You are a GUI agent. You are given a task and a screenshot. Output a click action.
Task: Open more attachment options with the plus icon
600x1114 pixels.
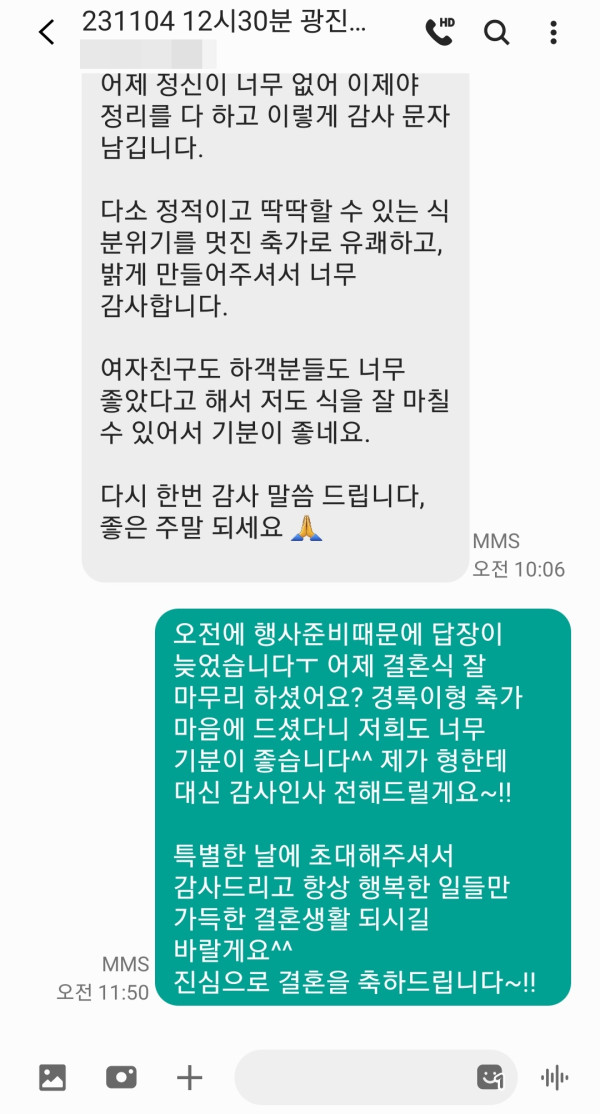click(x=189, y=1077)
